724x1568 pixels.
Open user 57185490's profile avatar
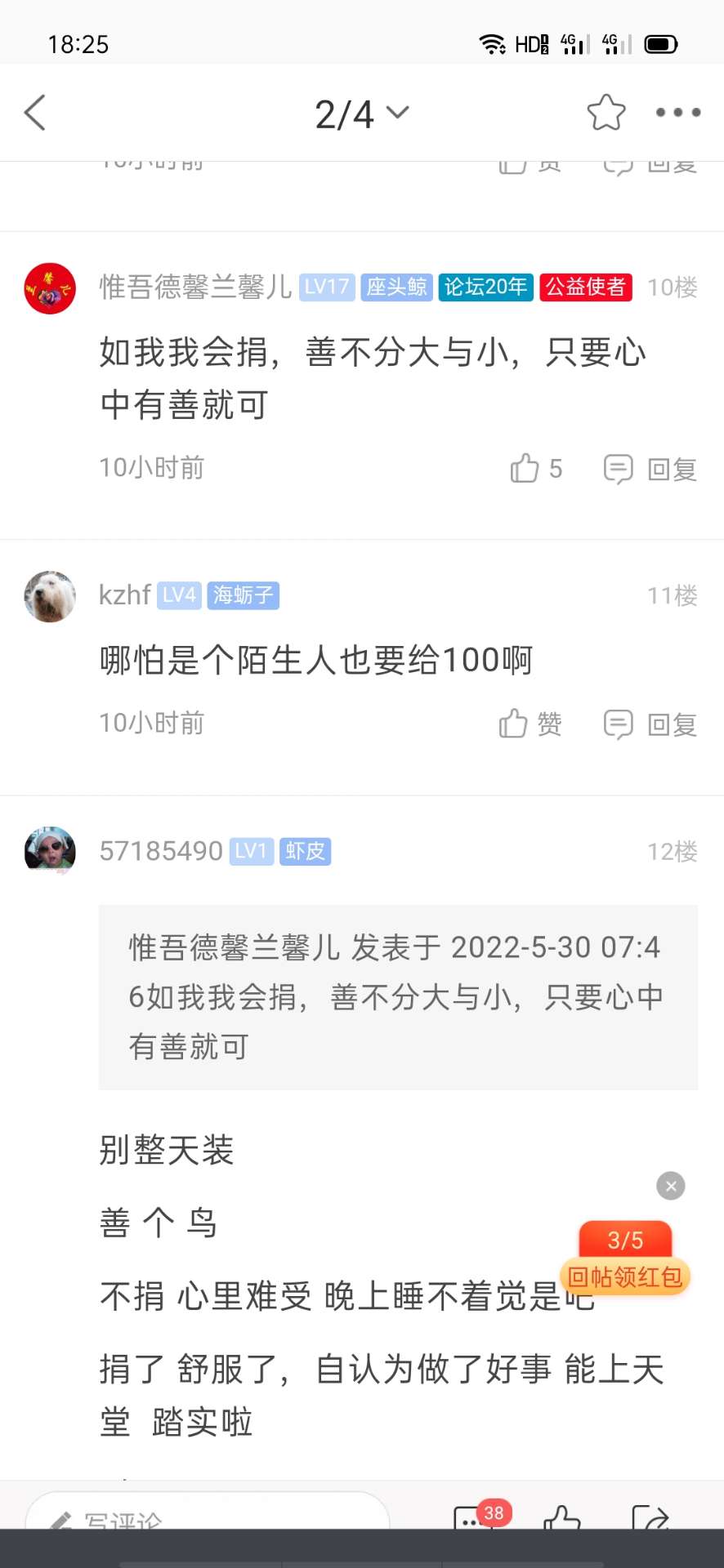click(50, 851)
